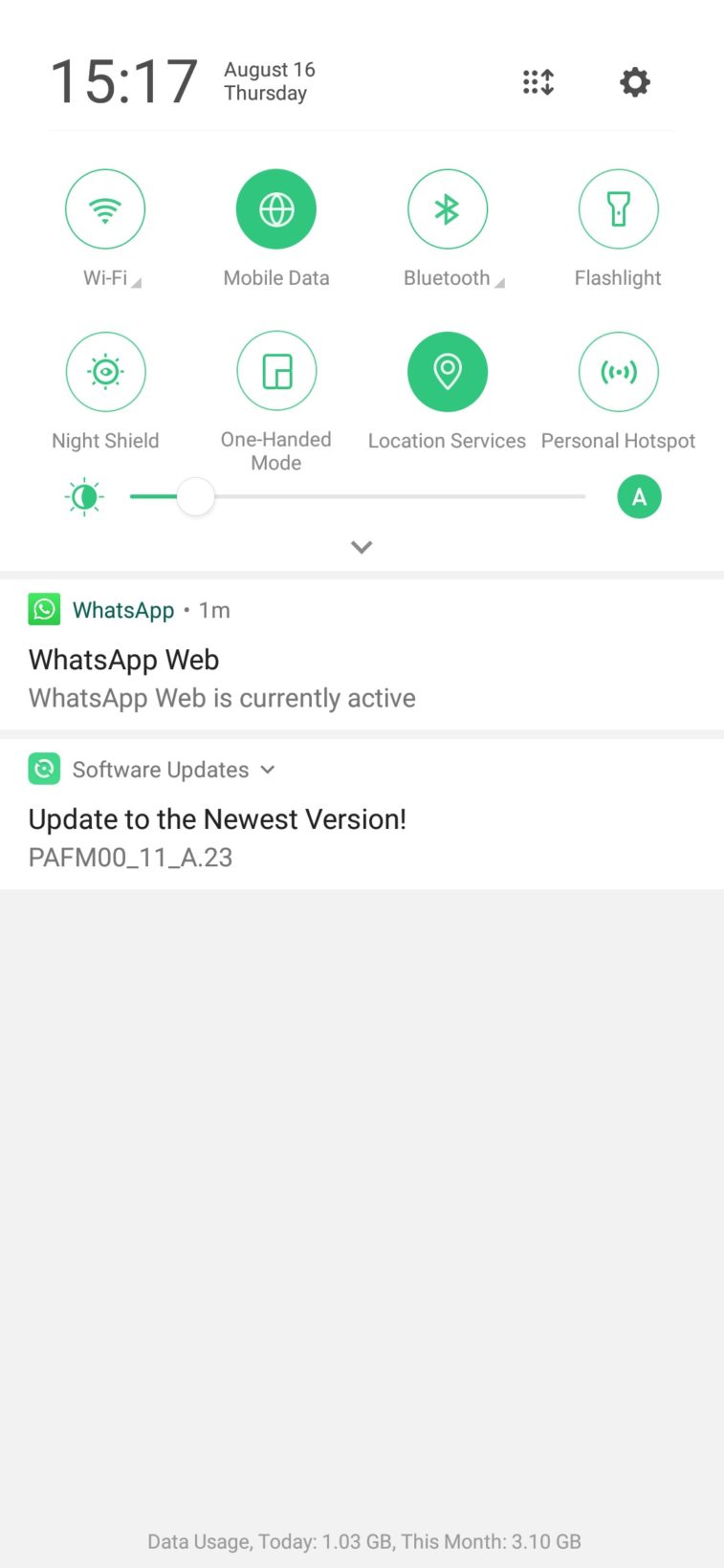Viewport: 724px width, 1568px height.
Task: Switch on the Flashlight
Action: (x=618, y=209)
